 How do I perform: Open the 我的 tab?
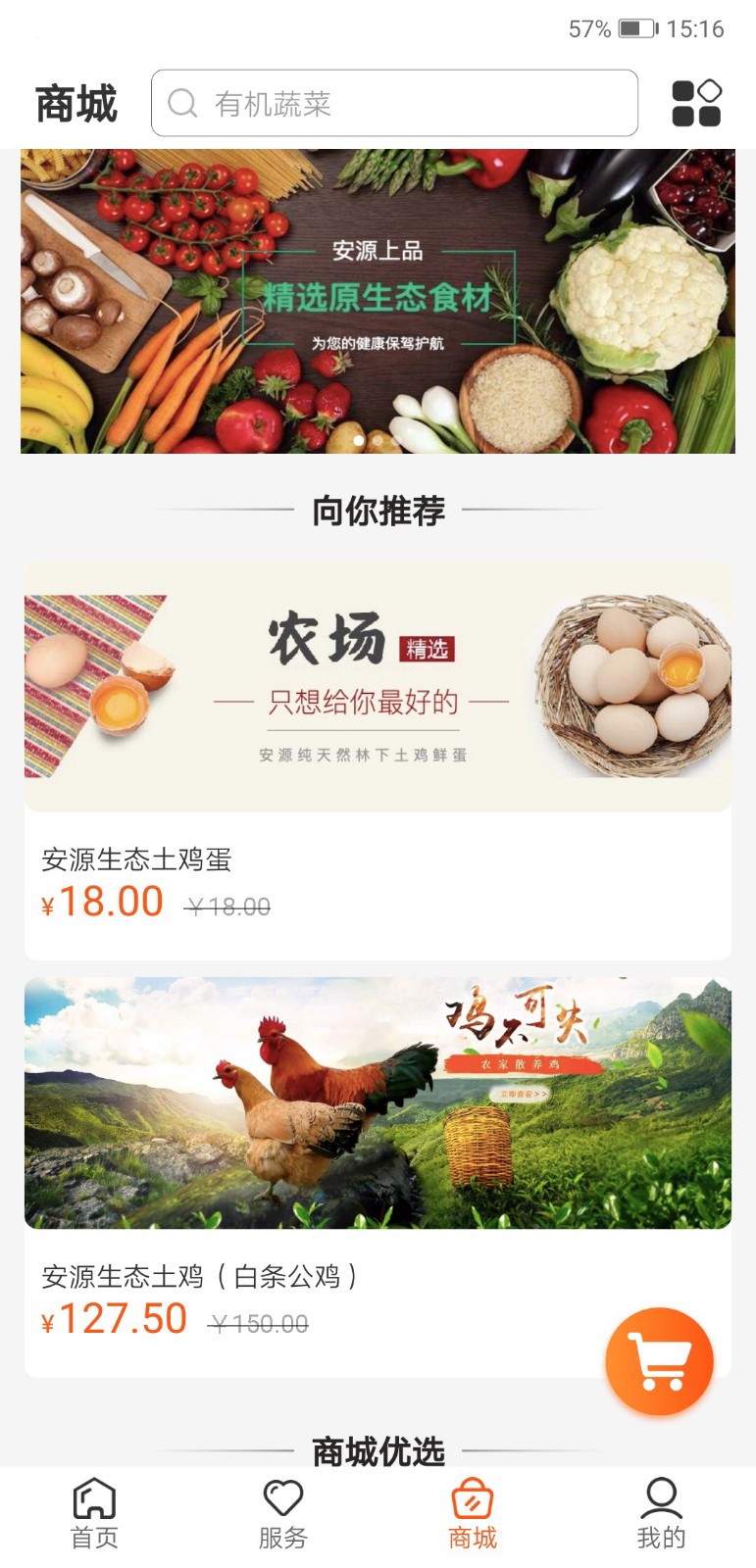pyautogui.click(x=661, y=1515)
